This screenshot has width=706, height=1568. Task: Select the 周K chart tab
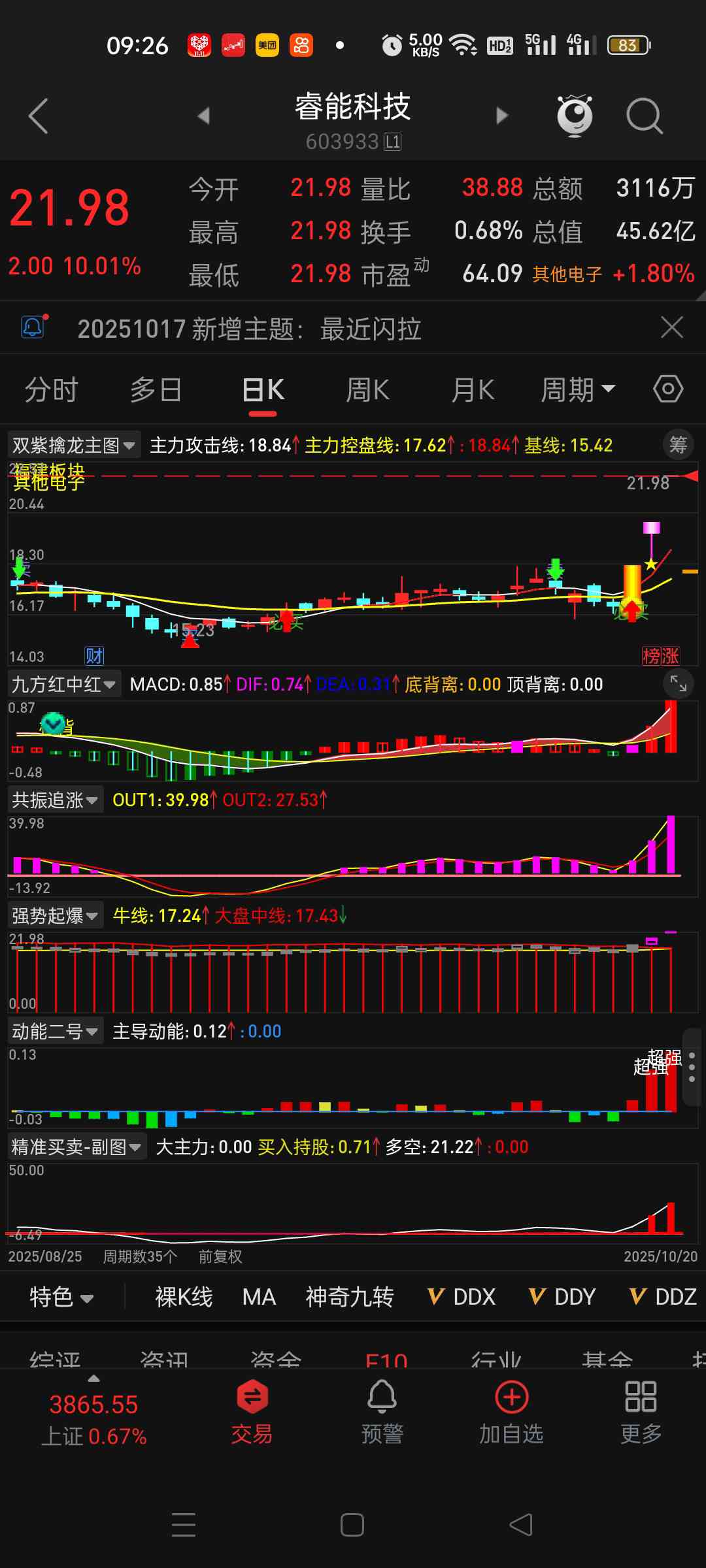coord(367,390)
